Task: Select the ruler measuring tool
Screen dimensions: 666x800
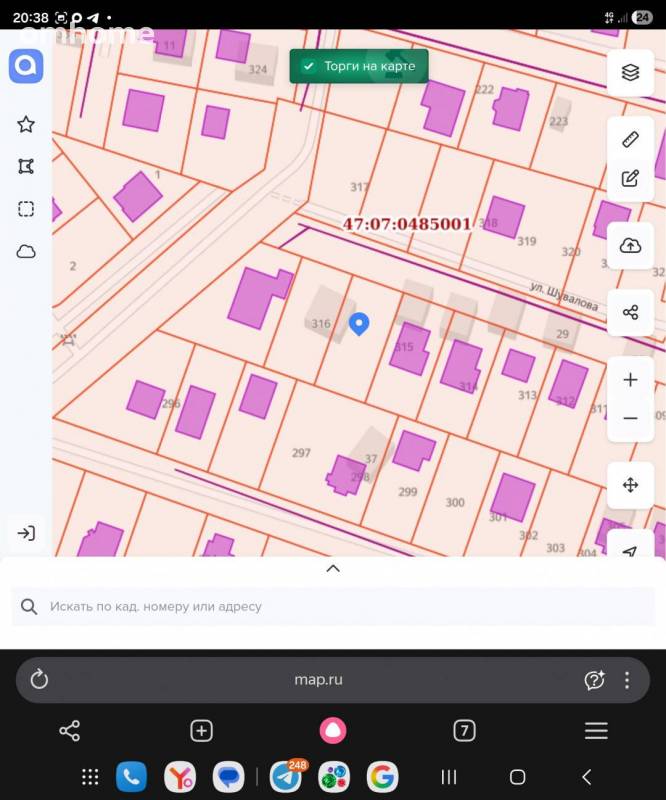Action: (630, 139)
